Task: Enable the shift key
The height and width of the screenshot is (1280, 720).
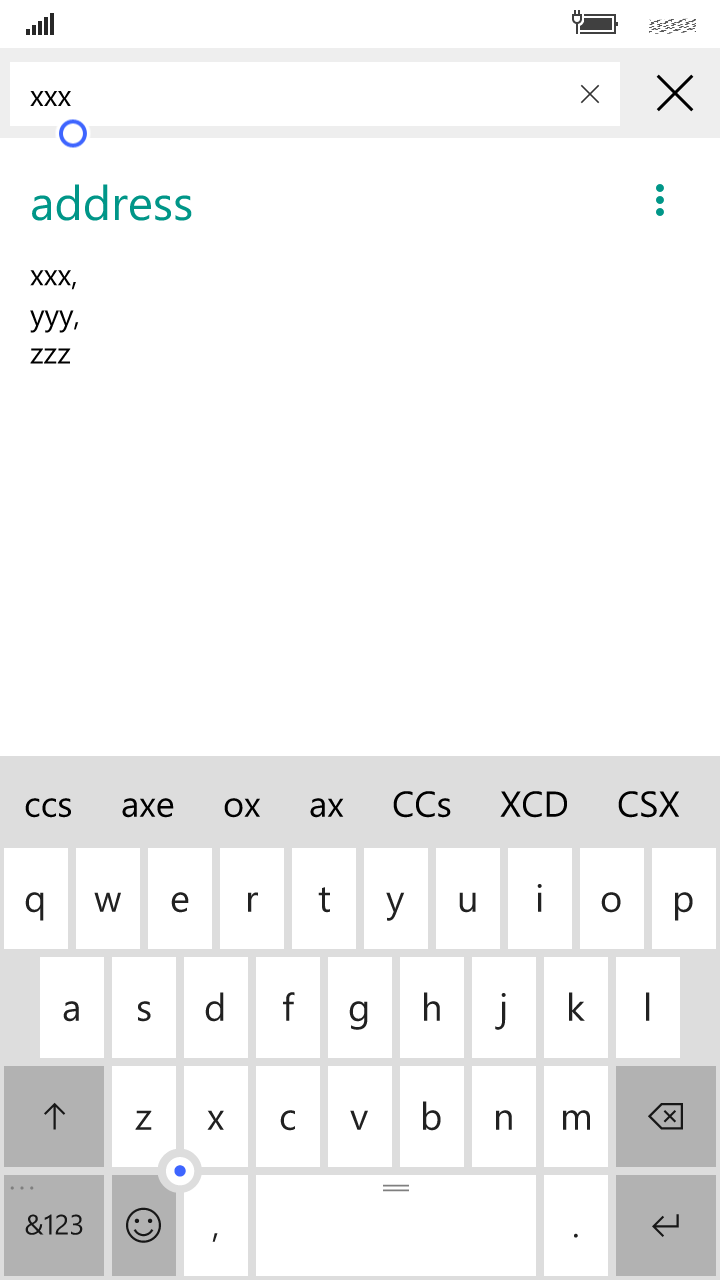Action: pyautogui.click(x=54, y=1116)
